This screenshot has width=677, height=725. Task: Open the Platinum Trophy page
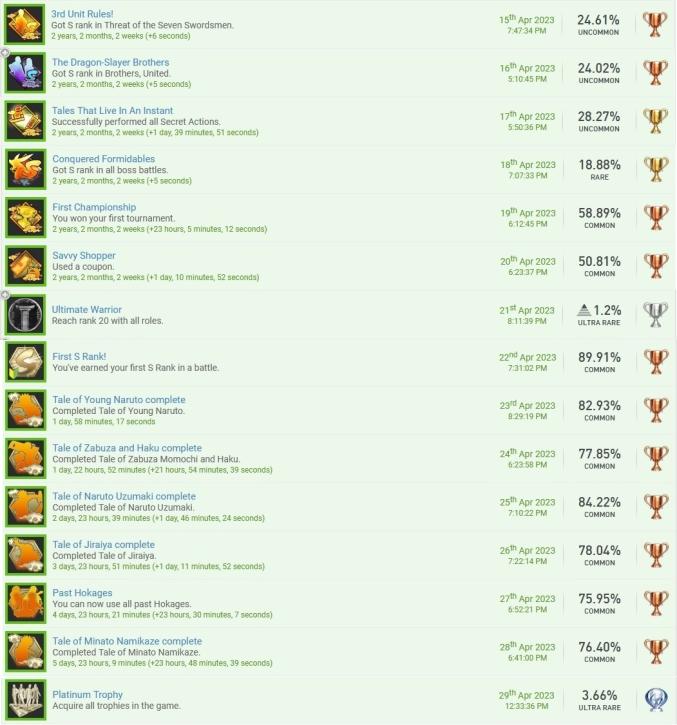click(87, 695)
